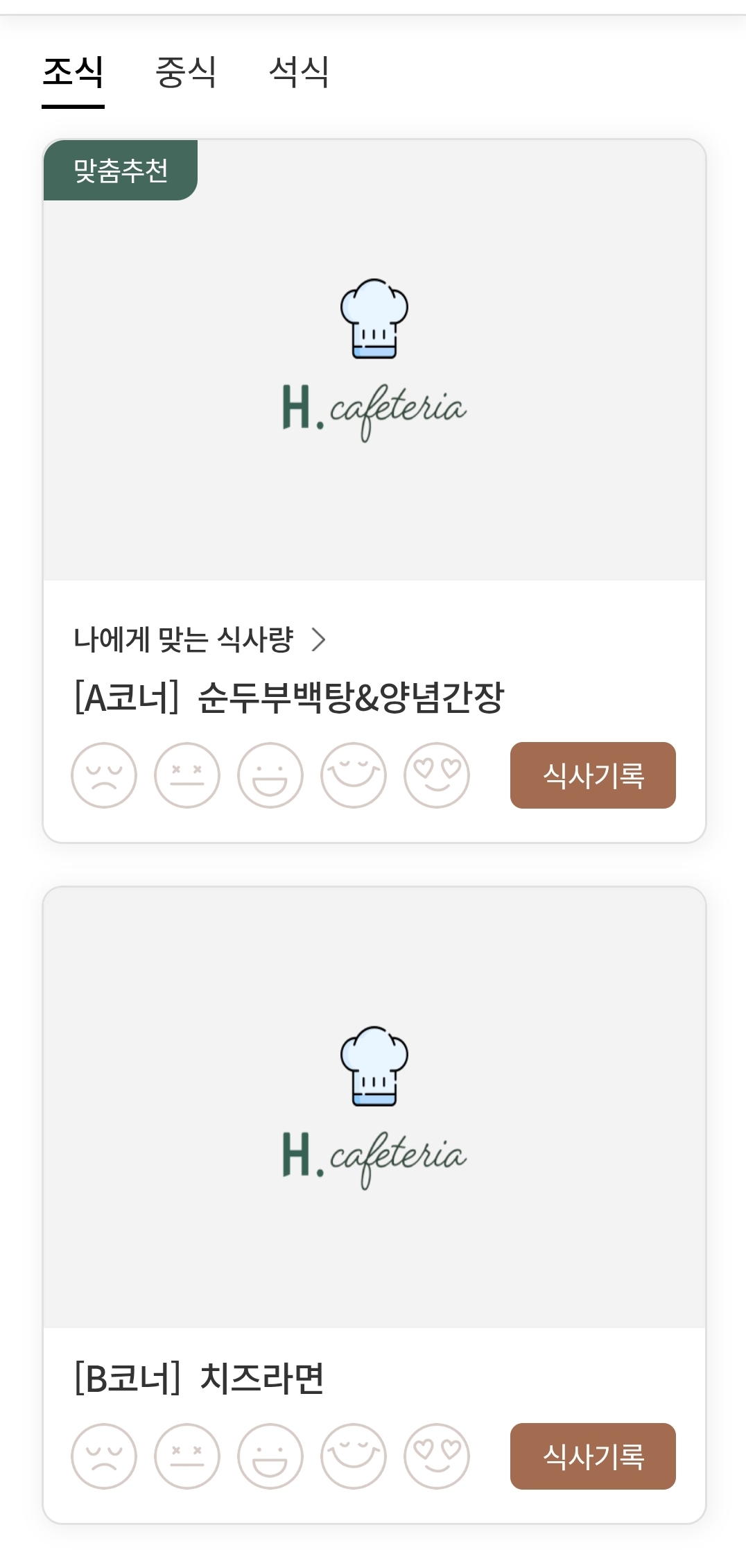Rate A코너 meal with neutral face
746x1568 pixels.
coord(187,775)
